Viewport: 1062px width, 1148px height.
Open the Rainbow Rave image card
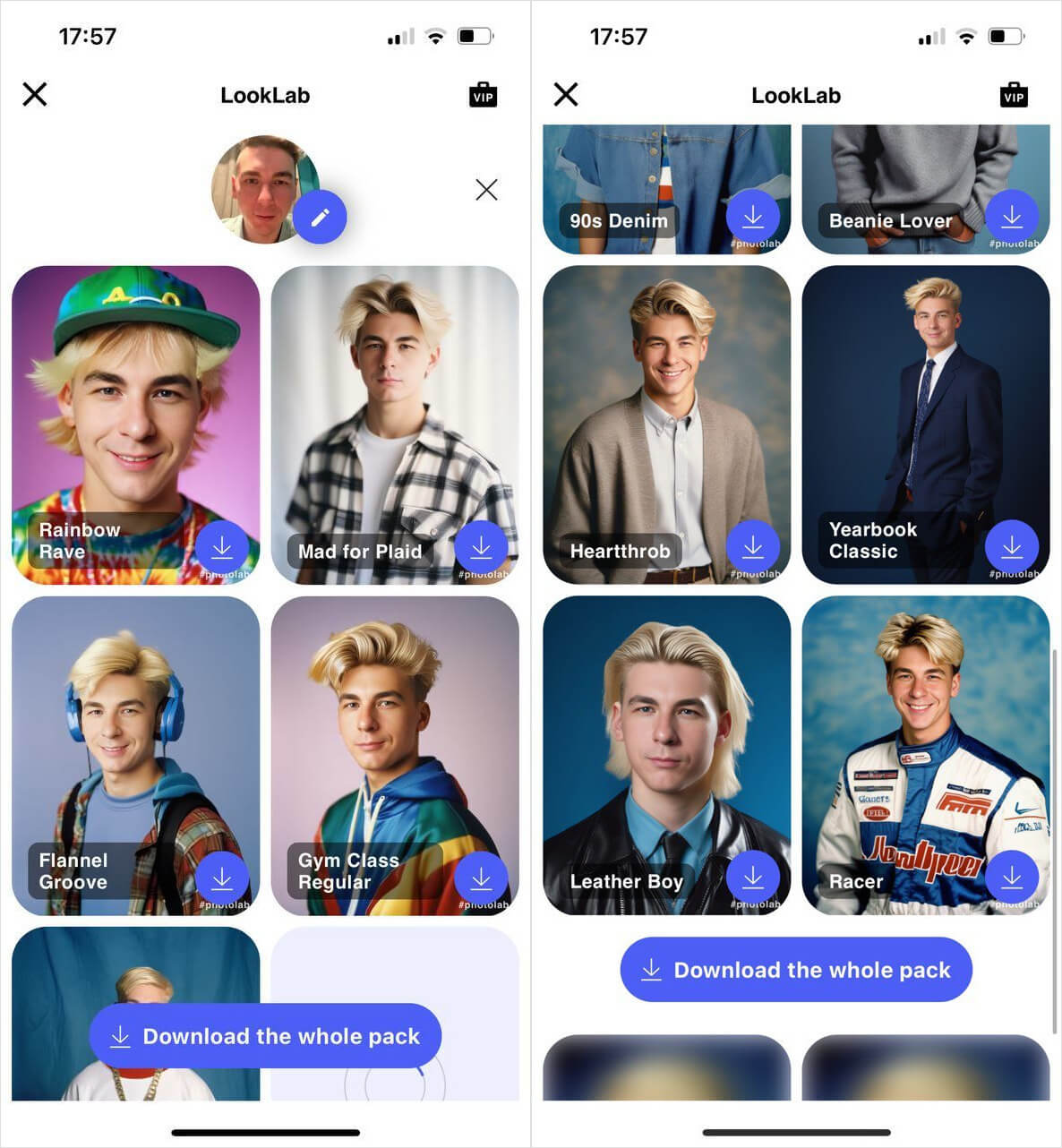coord(134,403)
